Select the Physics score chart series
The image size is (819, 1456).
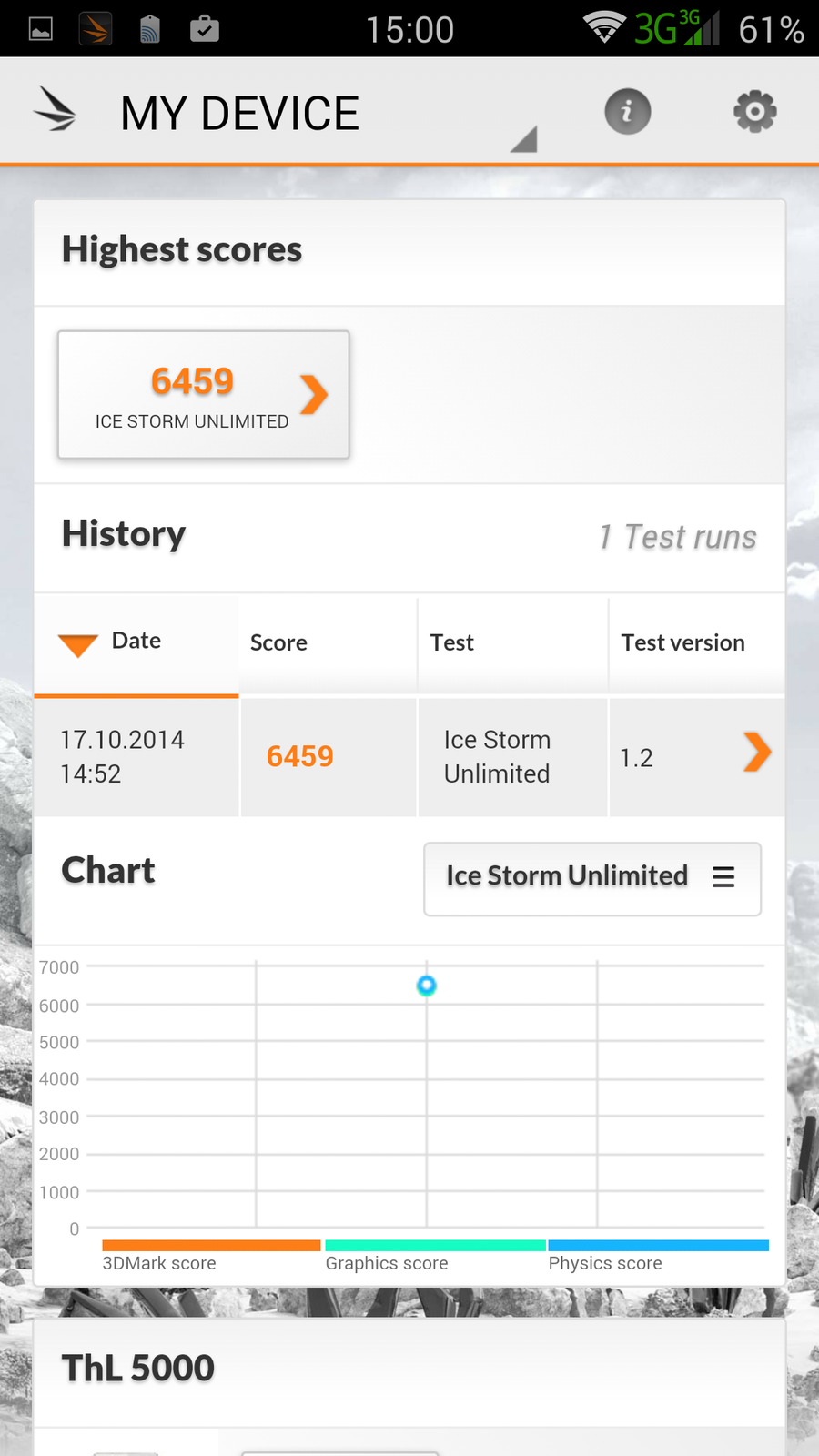(x=657, y=1253)
